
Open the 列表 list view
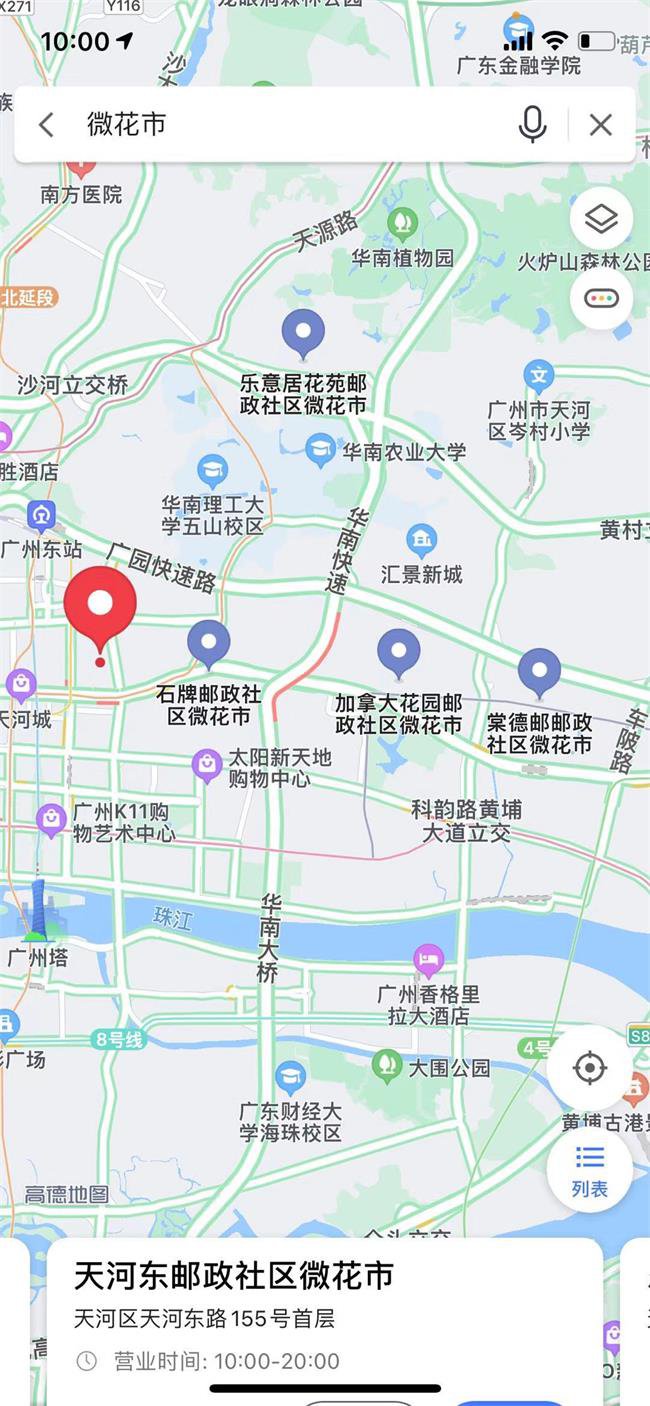coord(589,1169)
